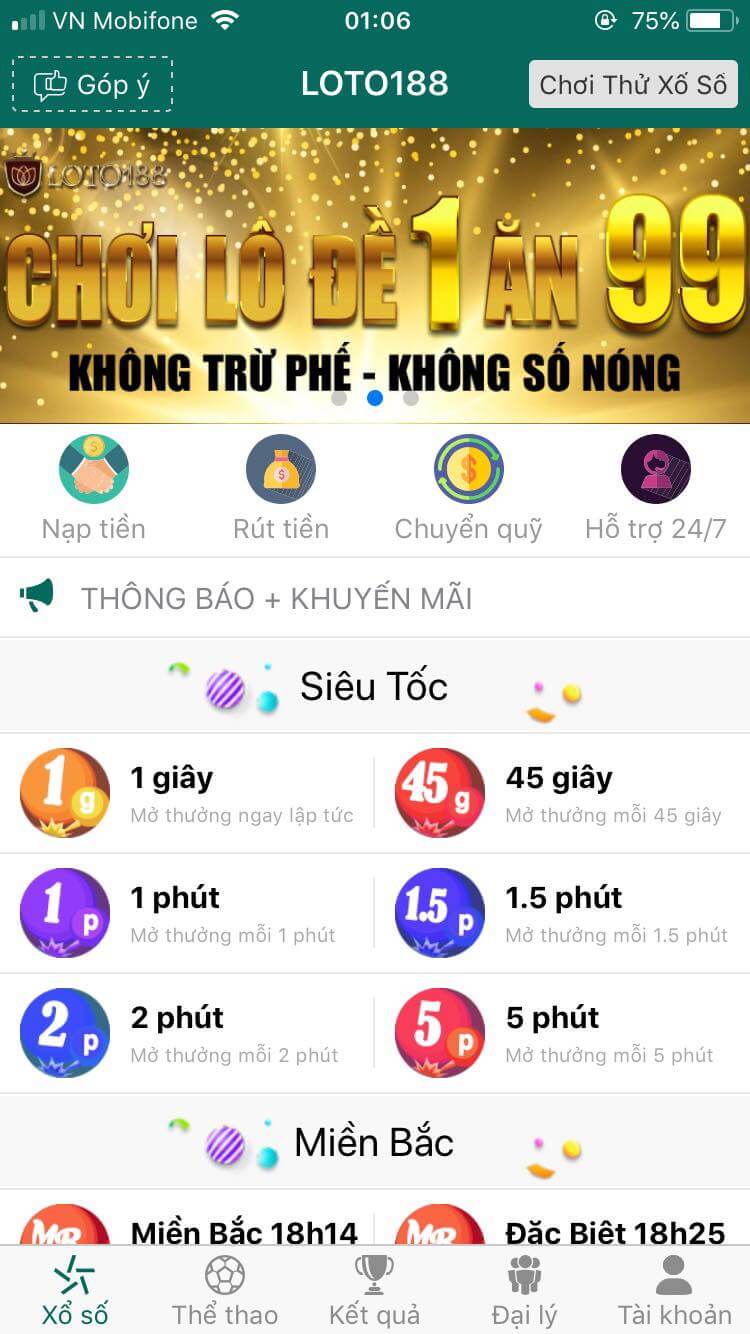Open the Góp ý feedback button
Viewport: 750px width, 1334px height.
click(92, 84)
